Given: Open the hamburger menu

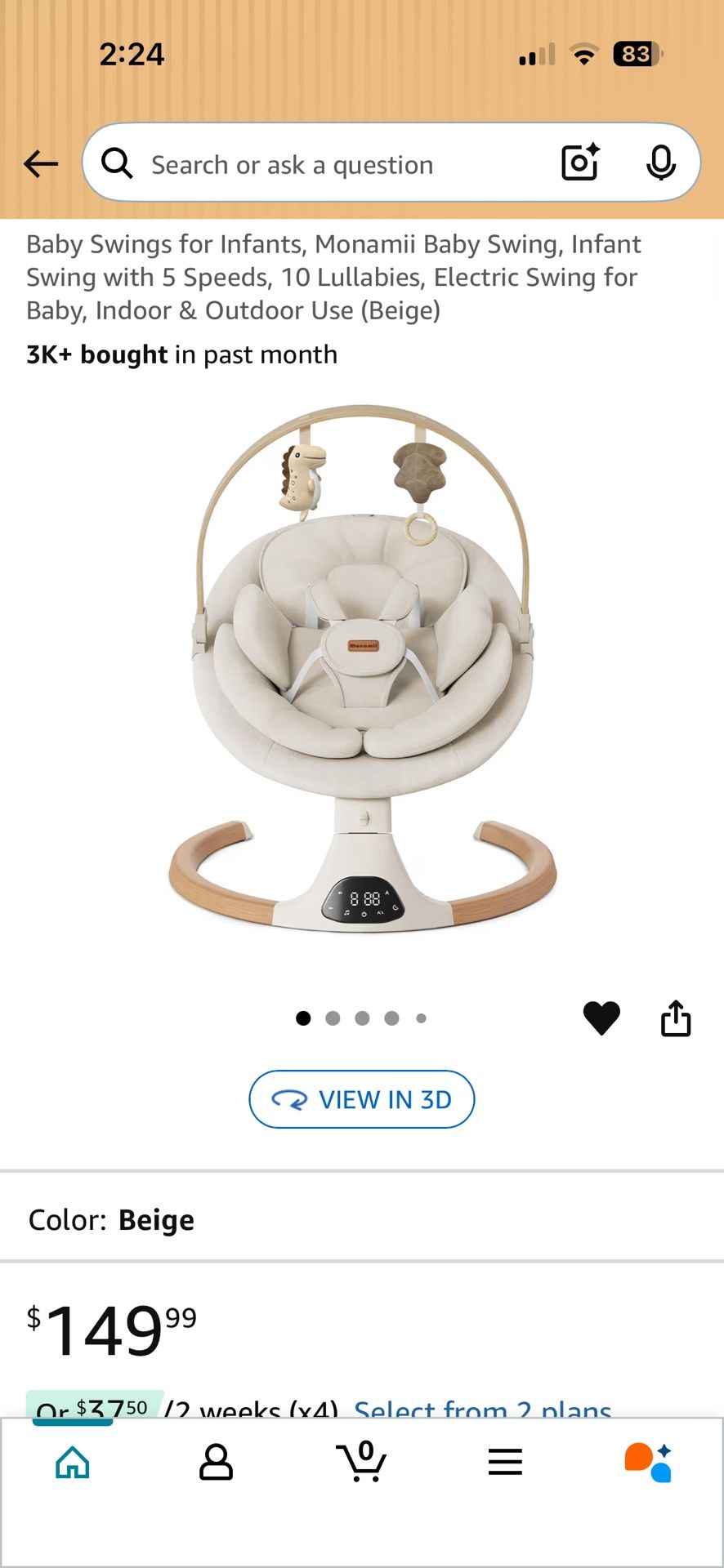Looking at the screenshot, I should pyautogui.click(x=505, y=1462).
